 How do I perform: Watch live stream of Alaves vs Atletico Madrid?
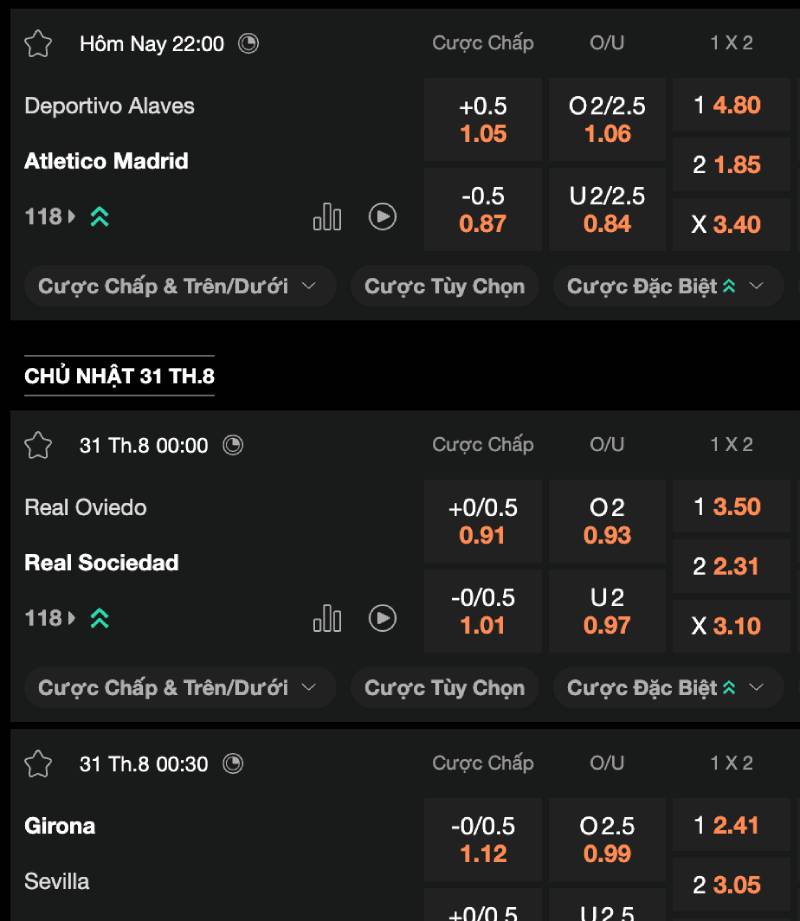[x=382, y=216]
